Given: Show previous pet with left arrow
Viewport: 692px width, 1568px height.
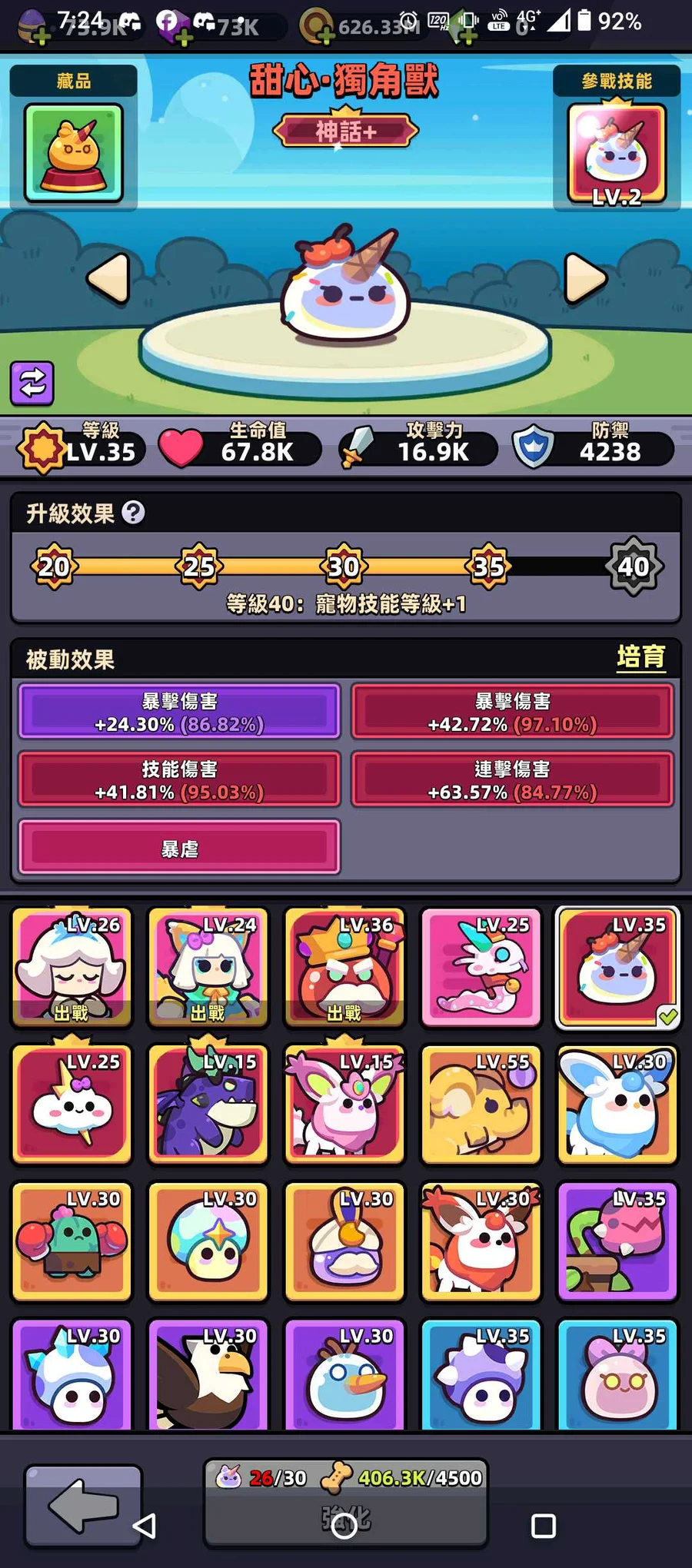Looking at the screenshot, I should (108, 278).
